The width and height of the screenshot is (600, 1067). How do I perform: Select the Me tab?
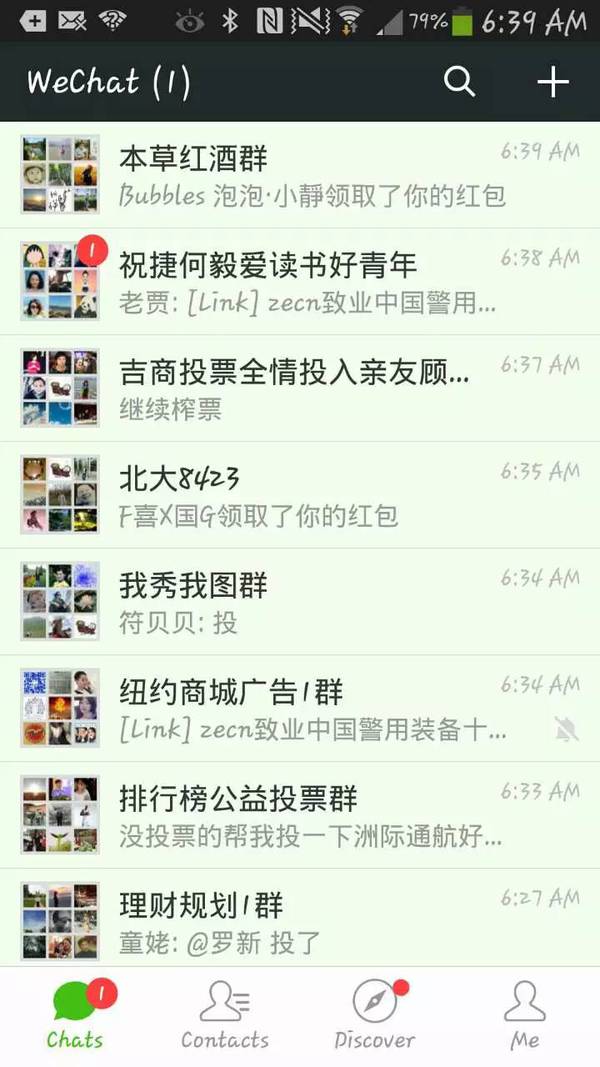(x=525, y=1015)
